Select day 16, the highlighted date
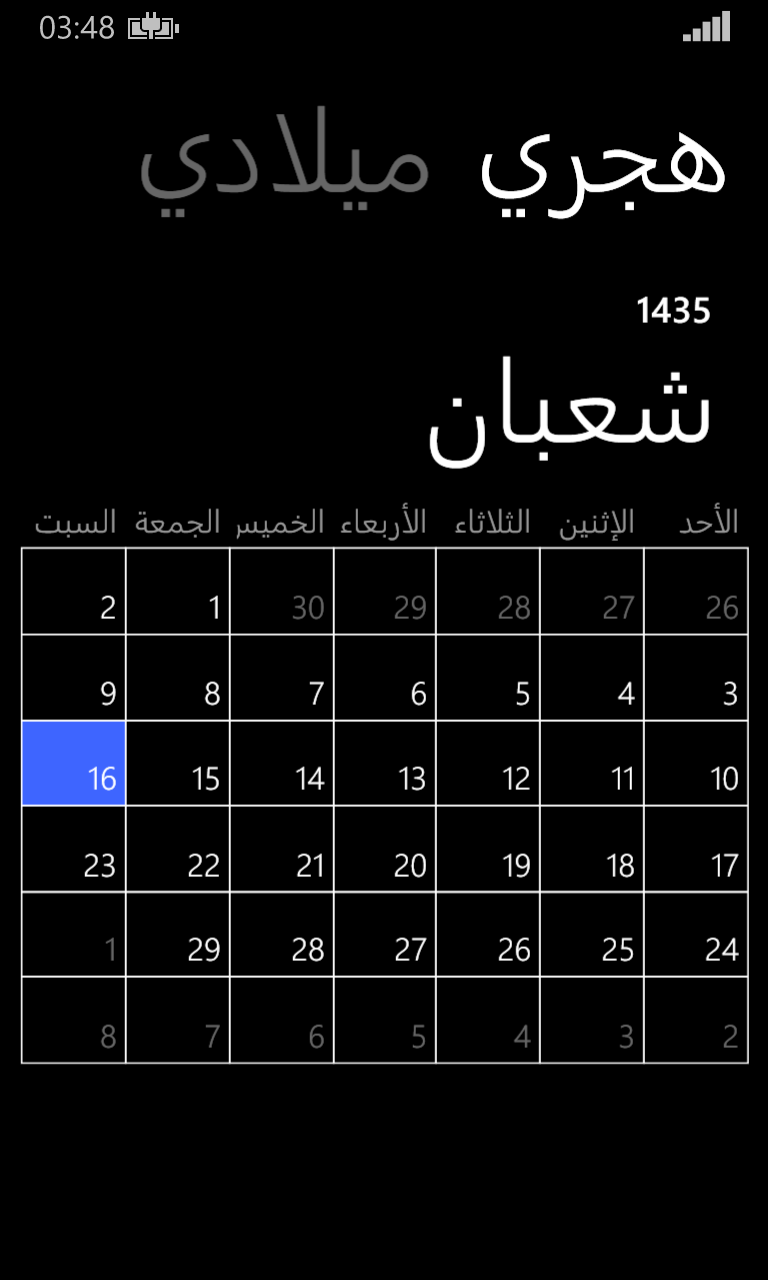Screen dimensions: 768x1280 click(x=74, y=763)
